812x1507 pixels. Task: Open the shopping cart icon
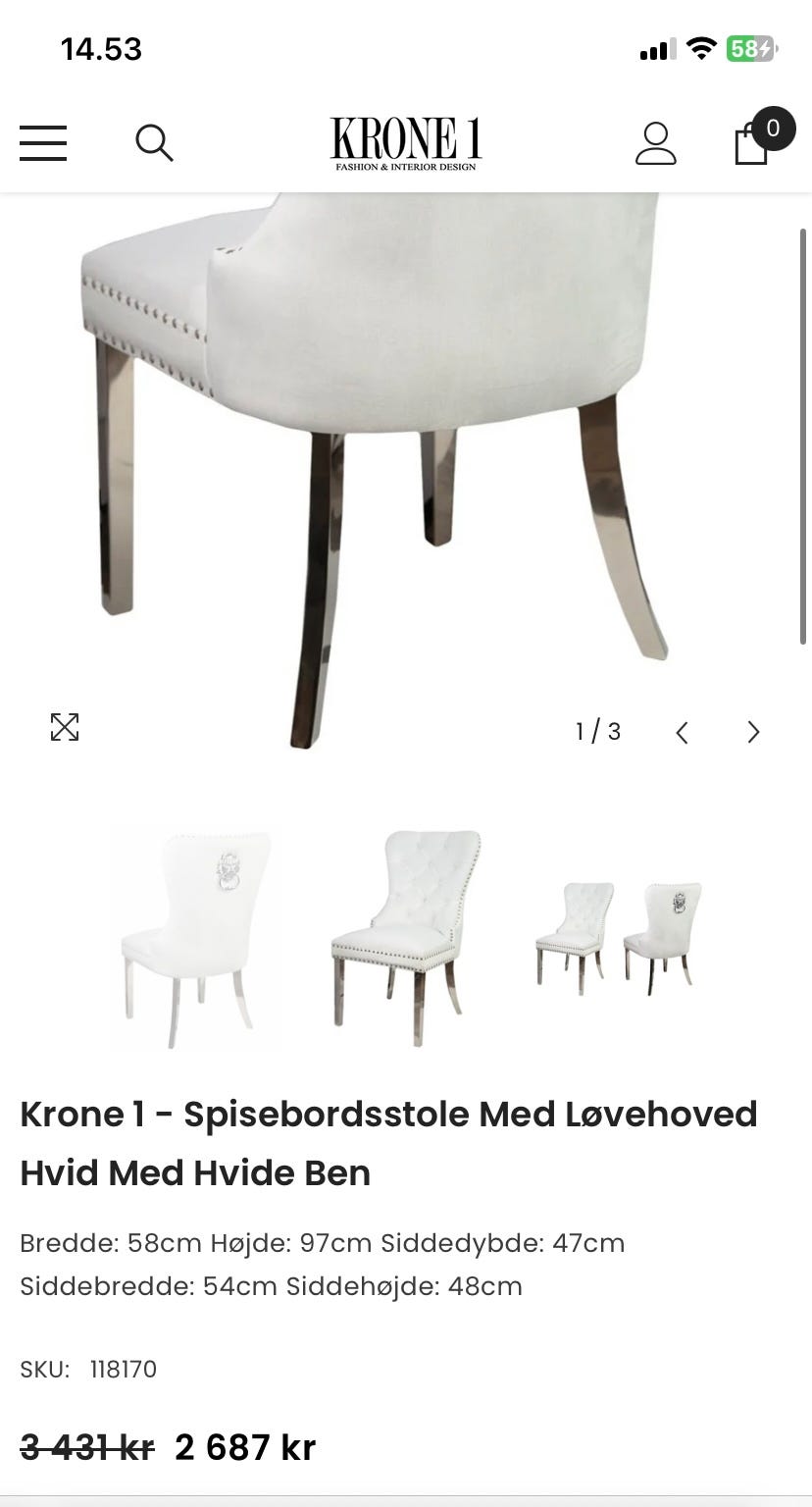[750, 147]
